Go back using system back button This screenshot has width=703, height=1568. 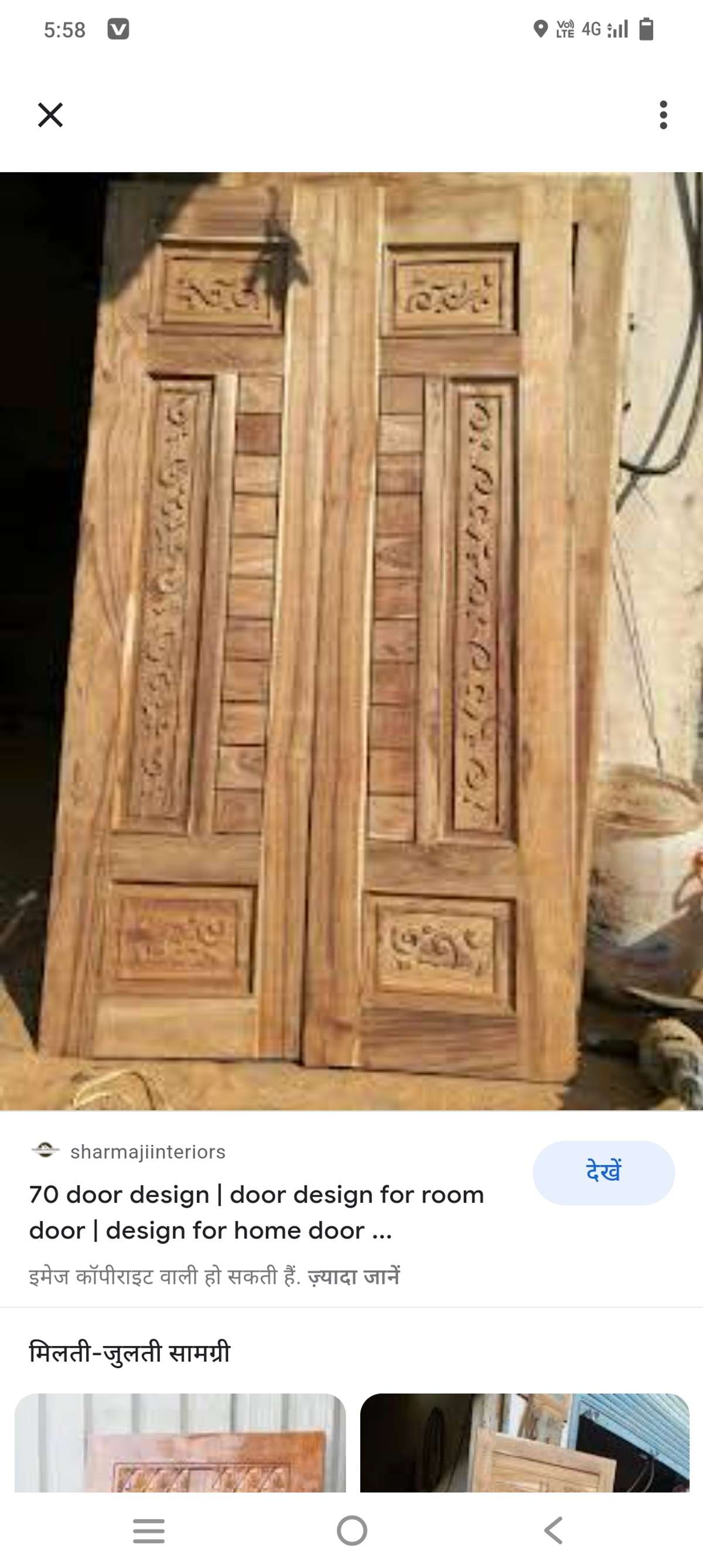(x=553, y=1530)
